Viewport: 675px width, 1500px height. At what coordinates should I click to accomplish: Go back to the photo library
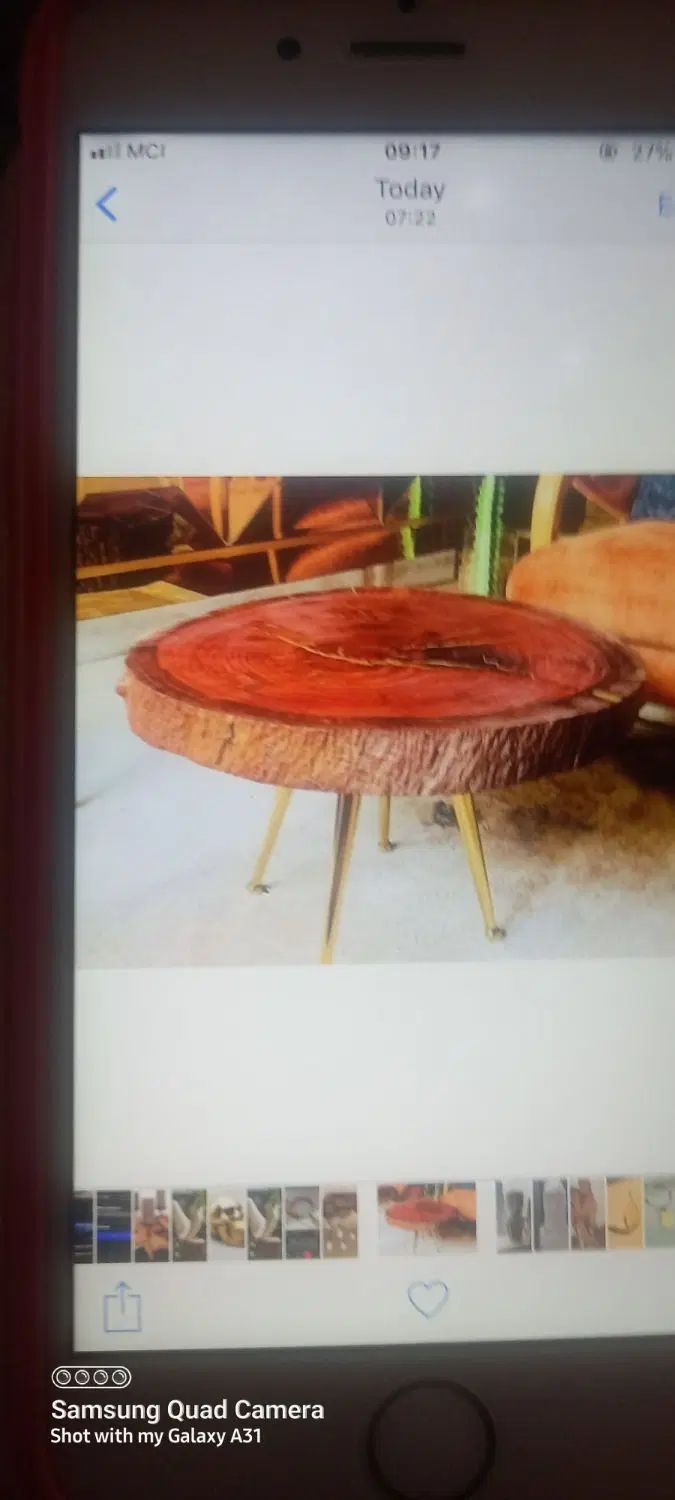point(107,205)
